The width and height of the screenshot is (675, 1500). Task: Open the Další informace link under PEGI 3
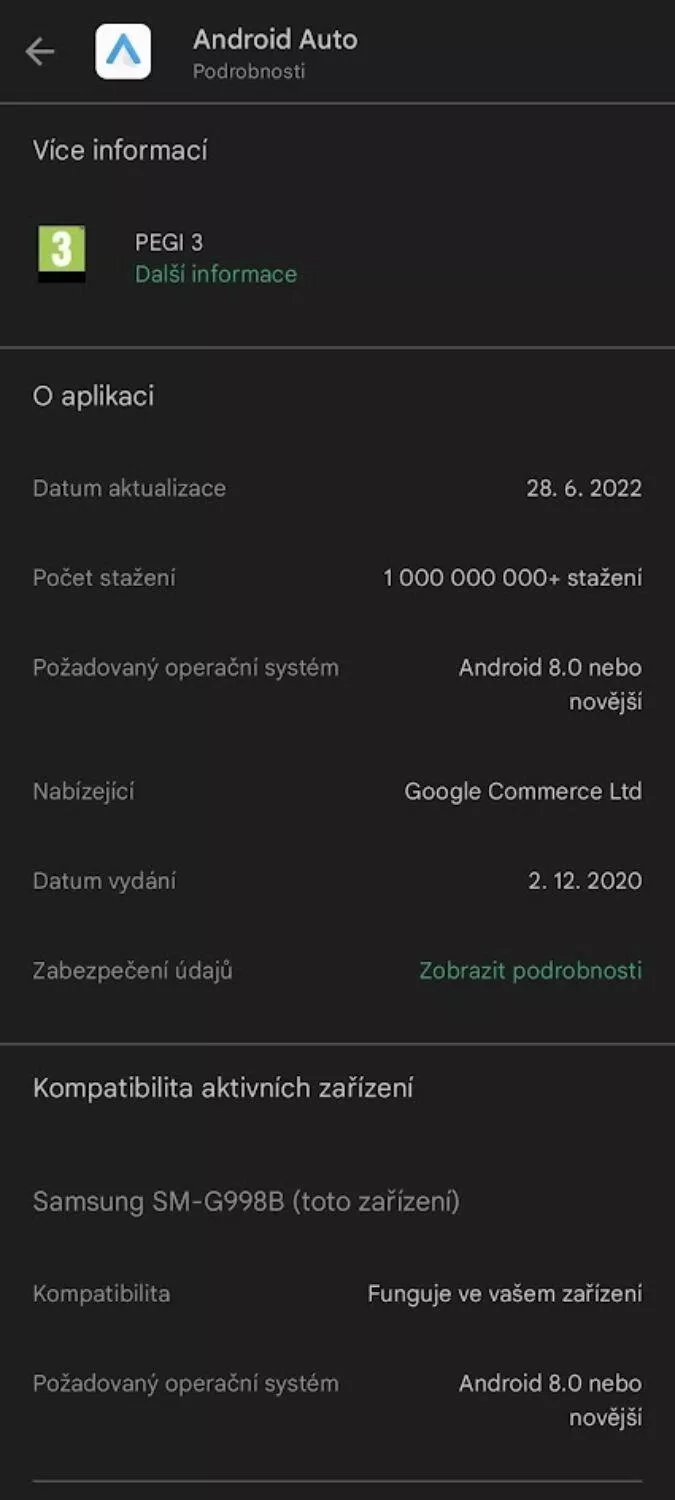tap(216, 274)
